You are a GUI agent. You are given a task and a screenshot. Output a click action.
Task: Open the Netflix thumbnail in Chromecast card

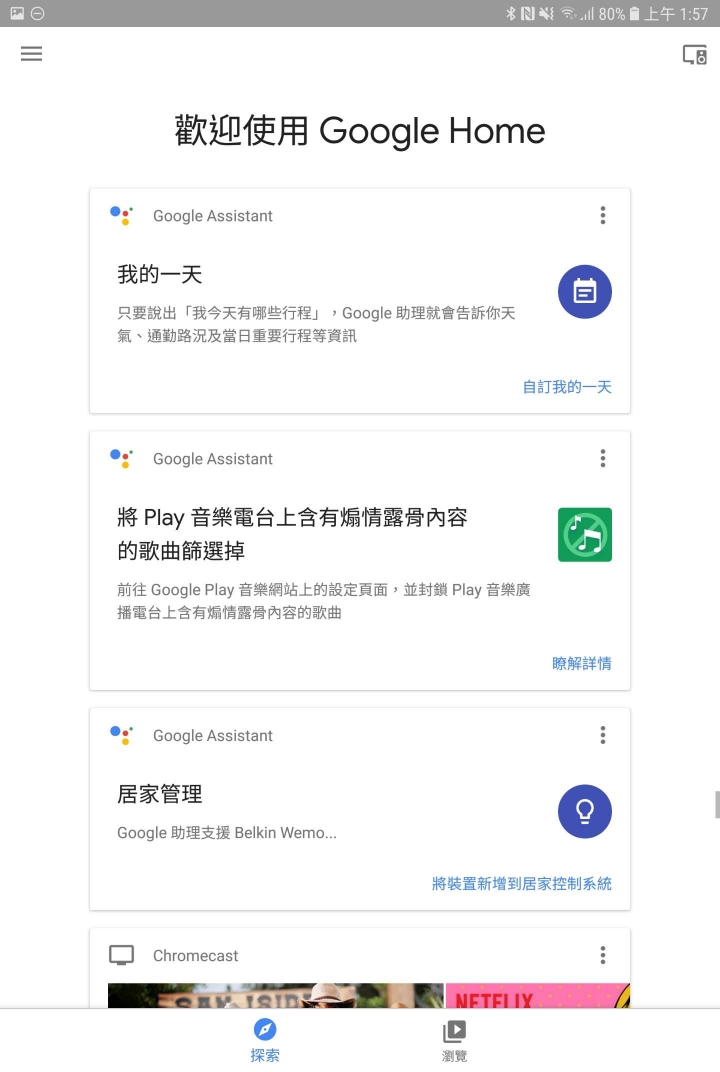point(537,995)
